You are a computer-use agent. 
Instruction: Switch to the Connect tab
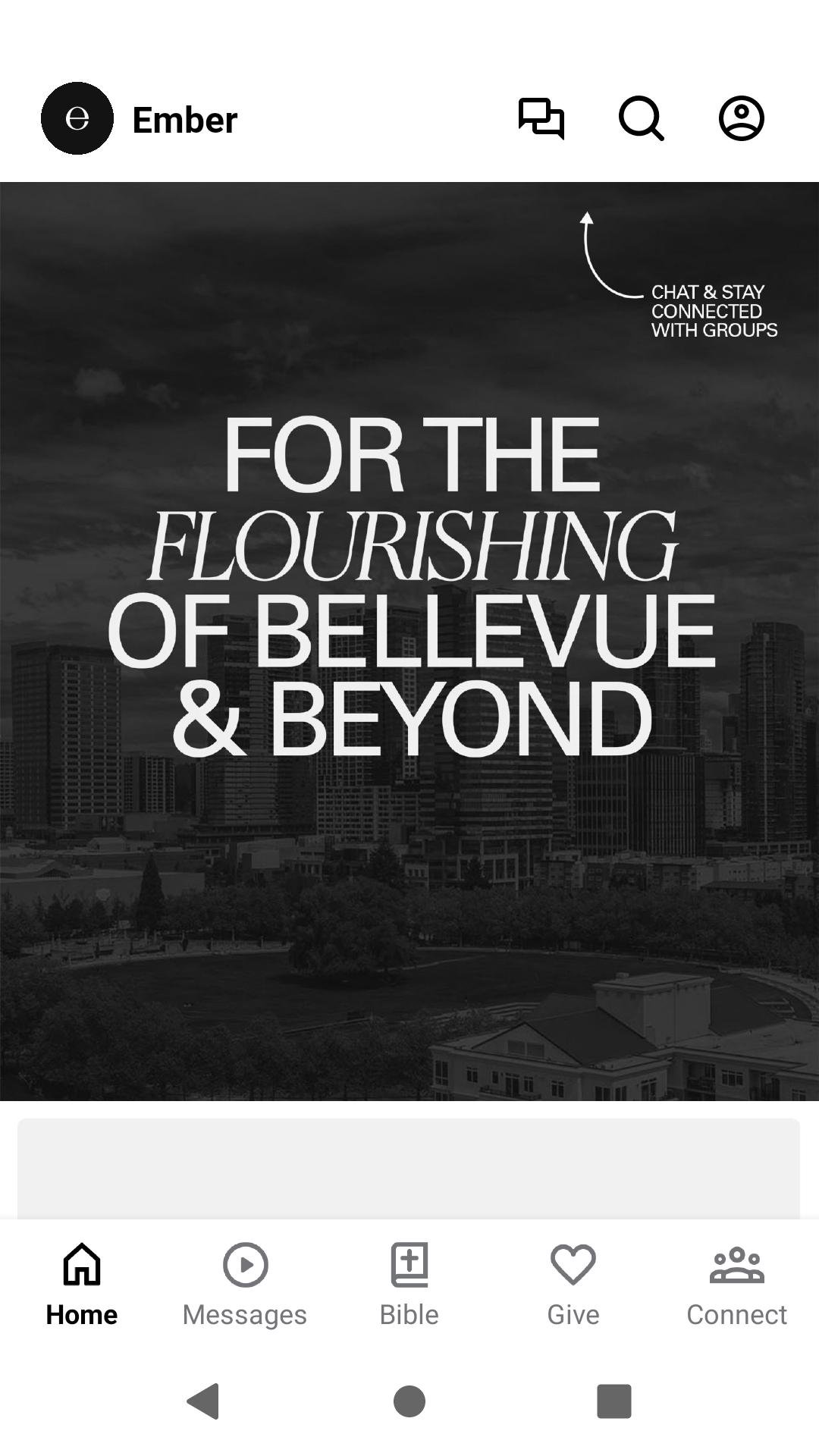click(x=736, y=1282)
